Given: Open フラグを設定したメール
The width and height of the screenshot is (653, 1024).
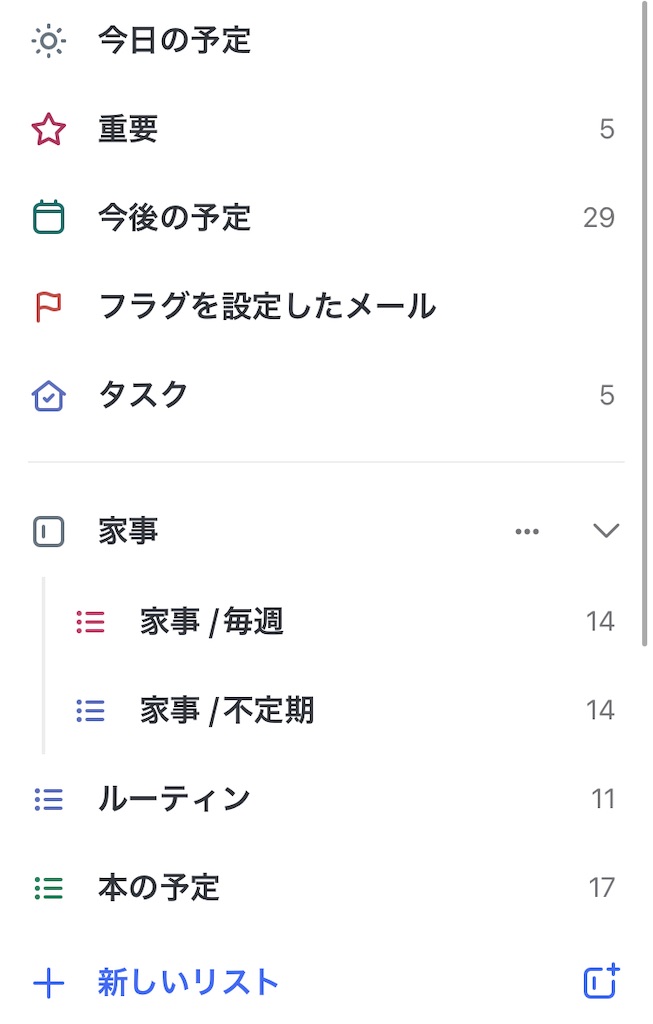Looking at the screenshot, I should tap(266, 306).
